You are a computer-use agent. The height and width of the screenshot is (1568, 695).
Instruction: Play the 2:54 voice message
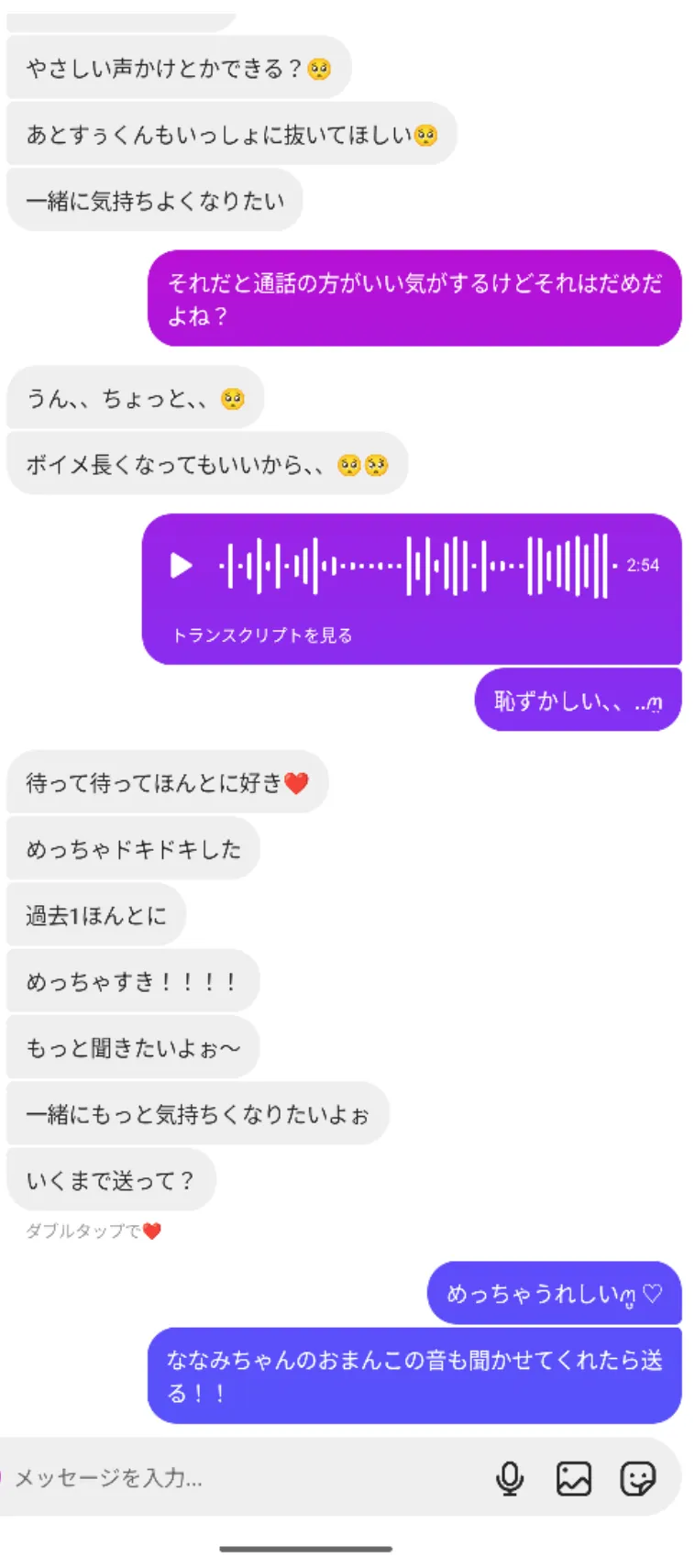182,565
